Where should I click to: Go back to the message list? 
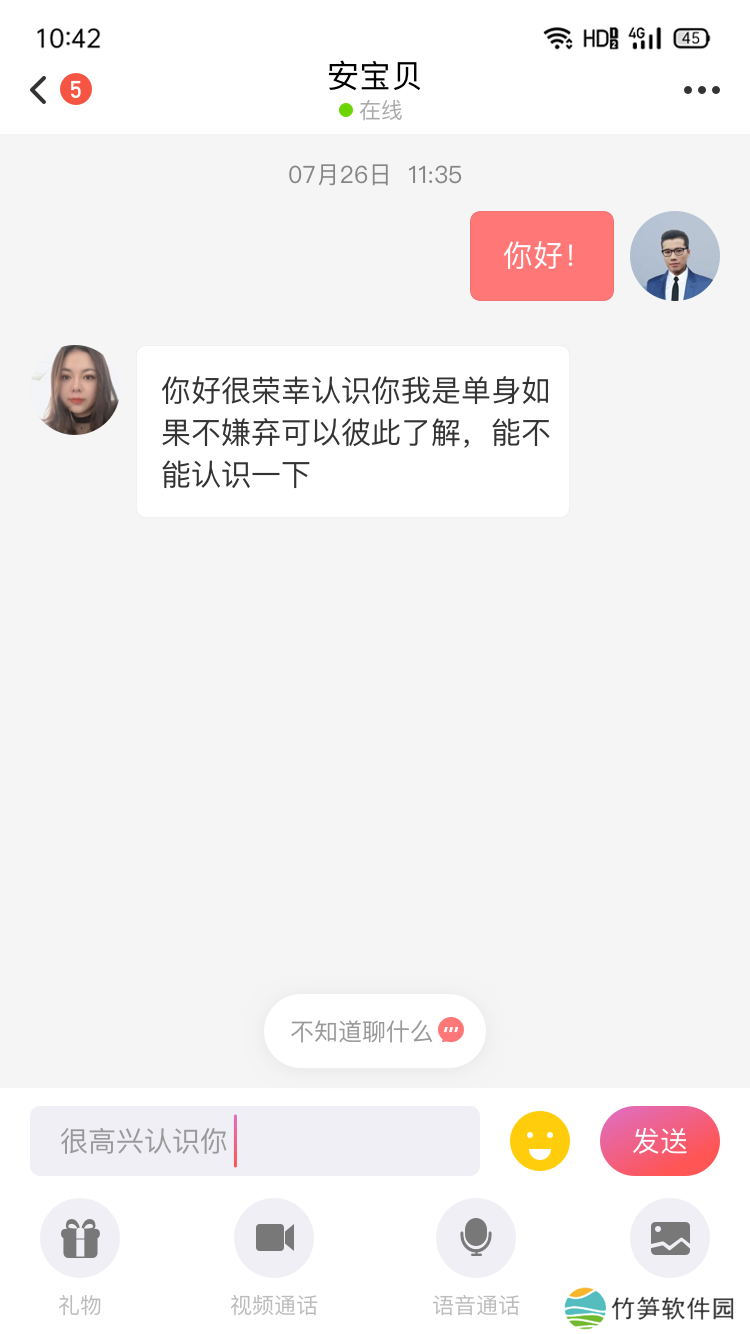[39, 90]
